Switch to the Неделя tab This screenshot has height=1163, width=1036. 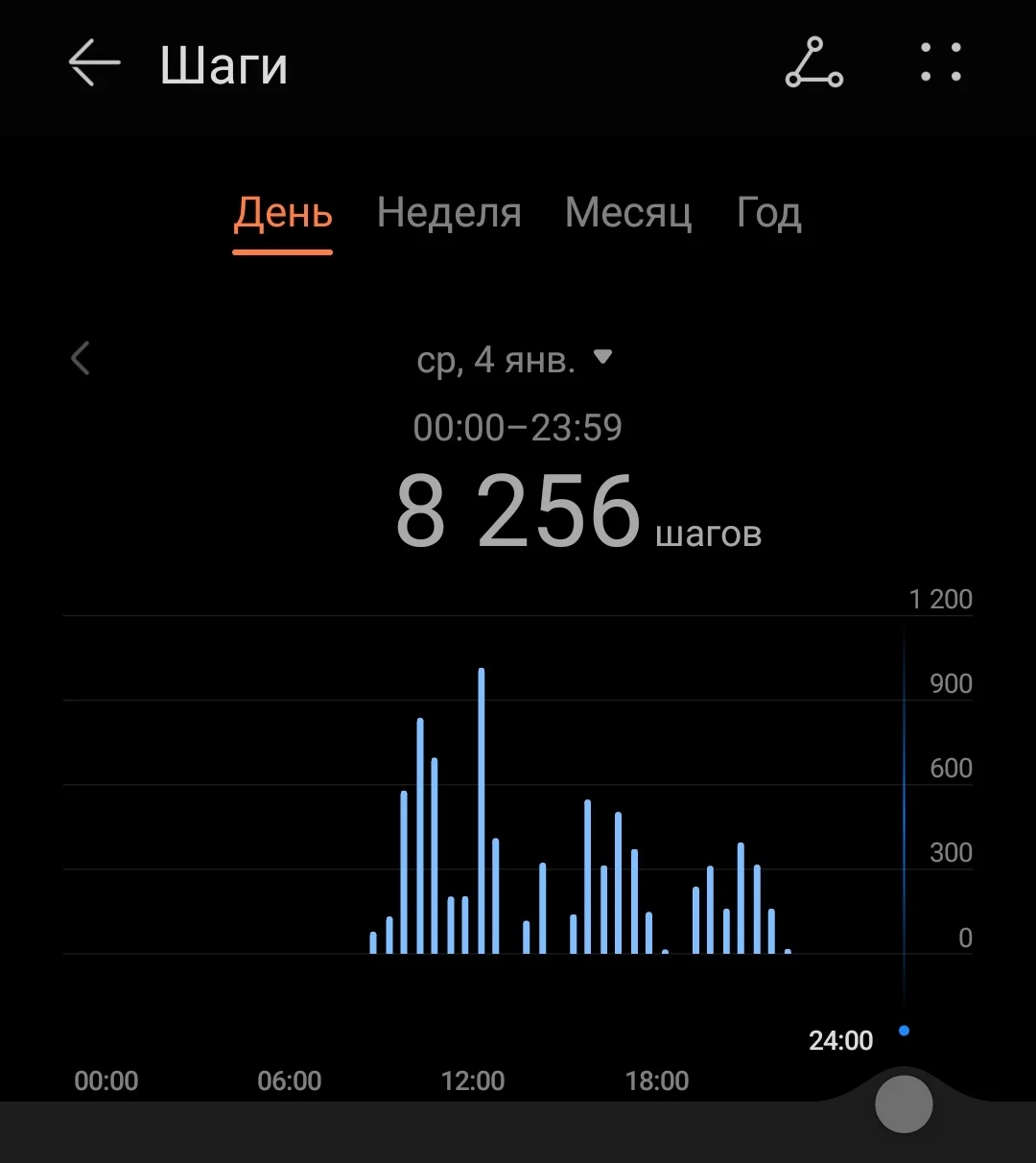coord(449,213)
